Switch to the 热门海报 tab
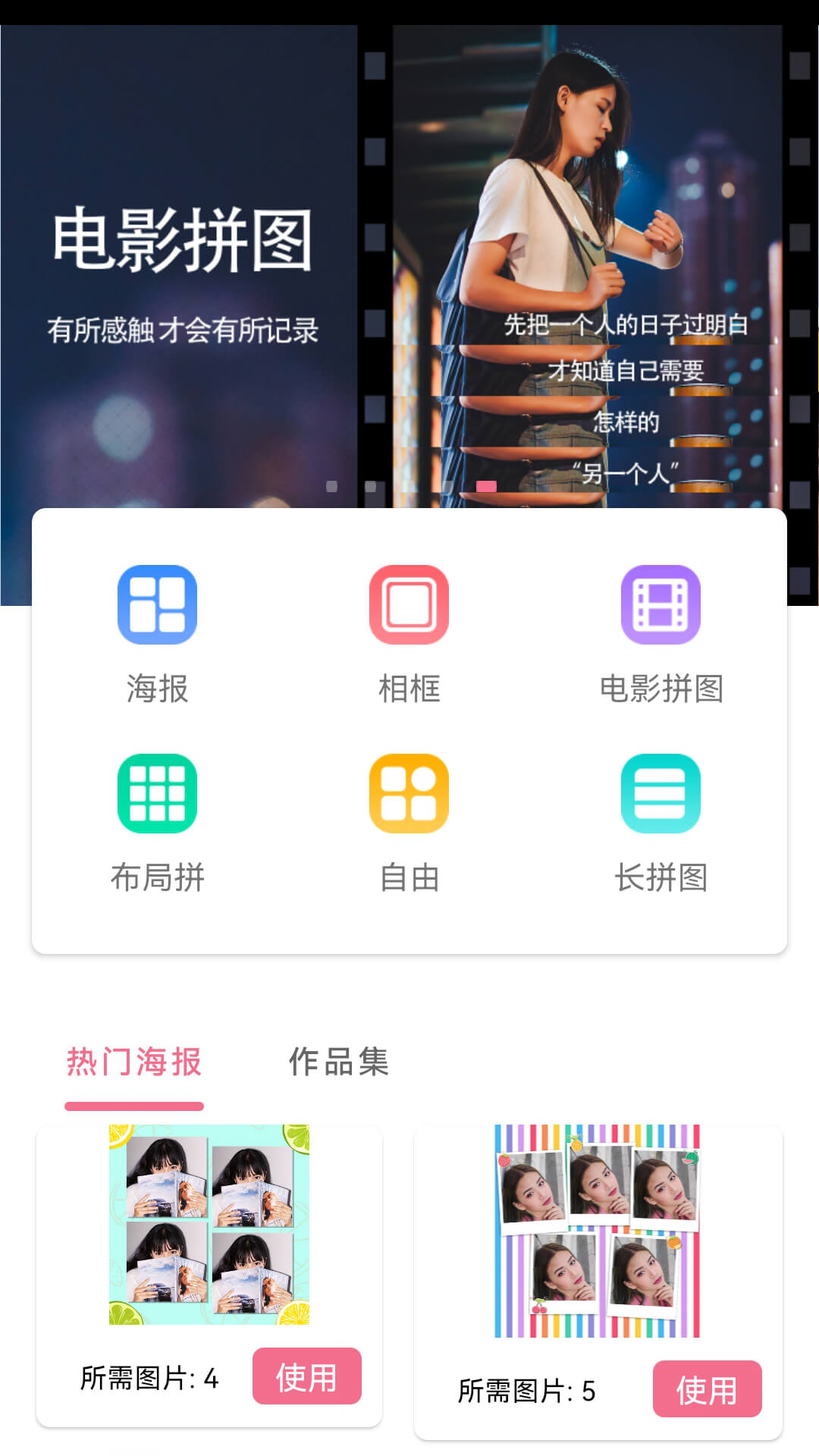The height and width of the screenshot is (1456, 819). click(x=134, y=1062)
